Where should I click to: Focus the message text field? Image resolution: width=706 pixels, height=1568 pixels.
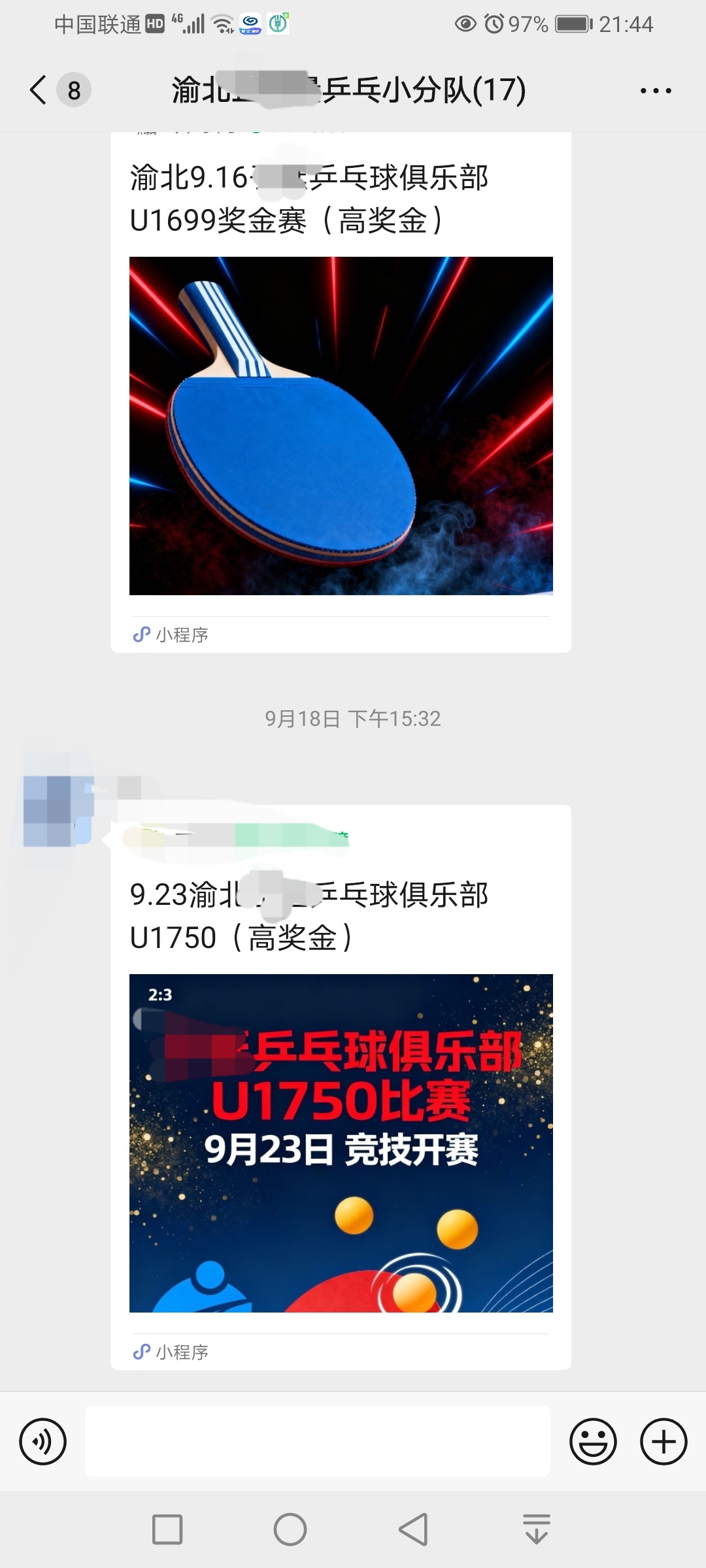pos(318,1441)
